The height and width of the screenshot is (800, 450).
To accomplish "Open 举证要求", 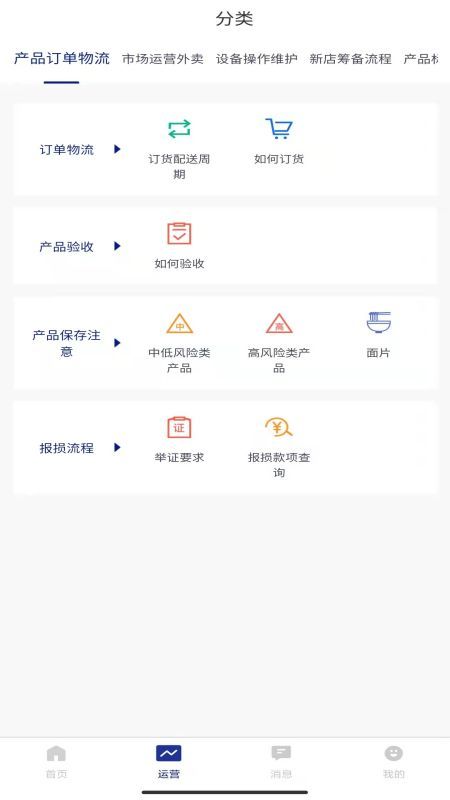I will point(179,440).
